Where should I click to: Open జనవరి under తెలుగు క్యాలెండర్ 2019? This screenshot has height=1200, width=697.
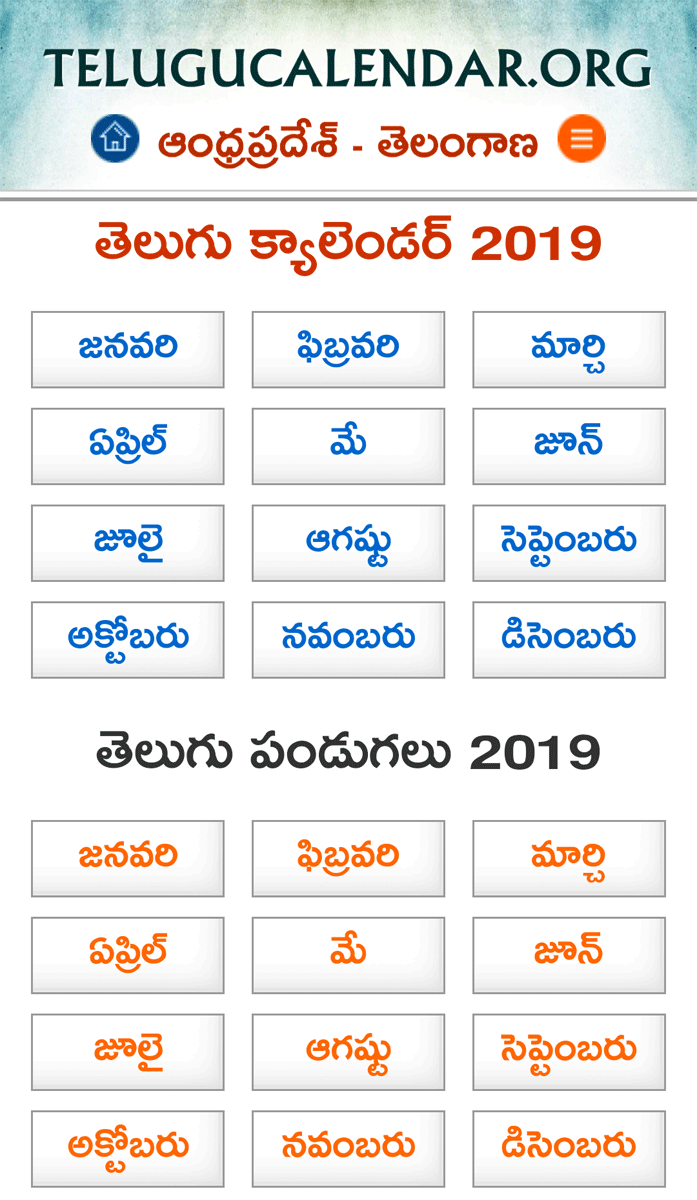(x=128, y=350)
